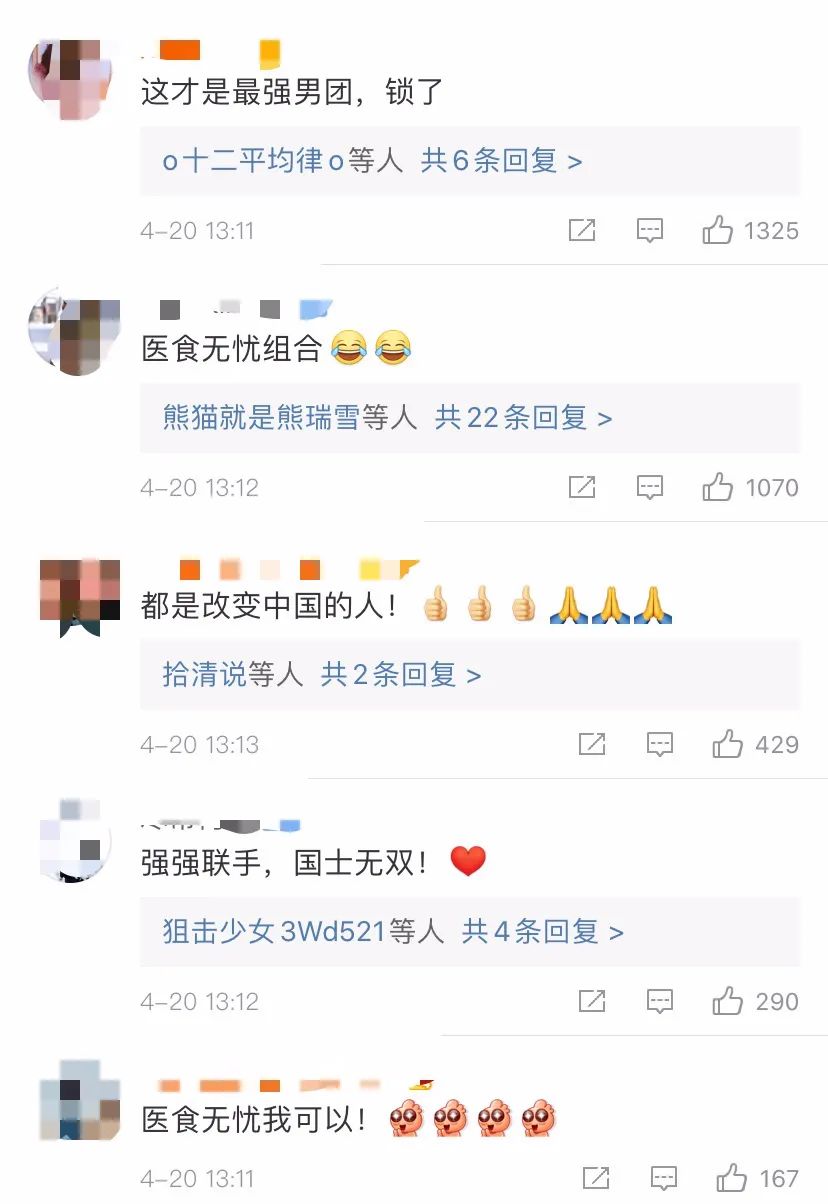This screenshot has height=1204, width=828.
Task: Share the comment 都是改变中国的人
Action: (x=592, y=745)
